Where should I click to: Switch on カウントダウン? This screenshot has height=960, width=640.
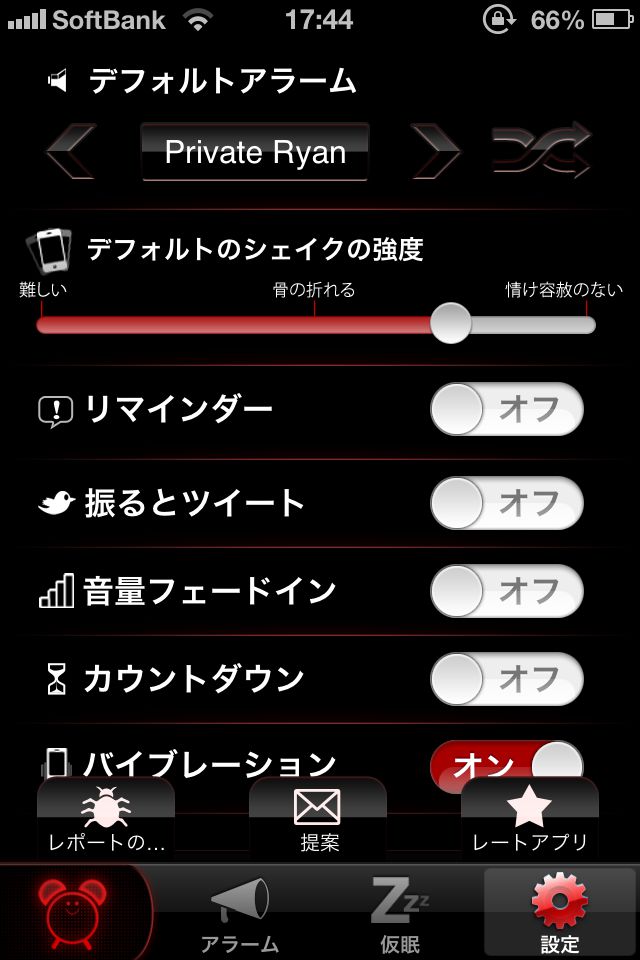click(x=506, y=679)
